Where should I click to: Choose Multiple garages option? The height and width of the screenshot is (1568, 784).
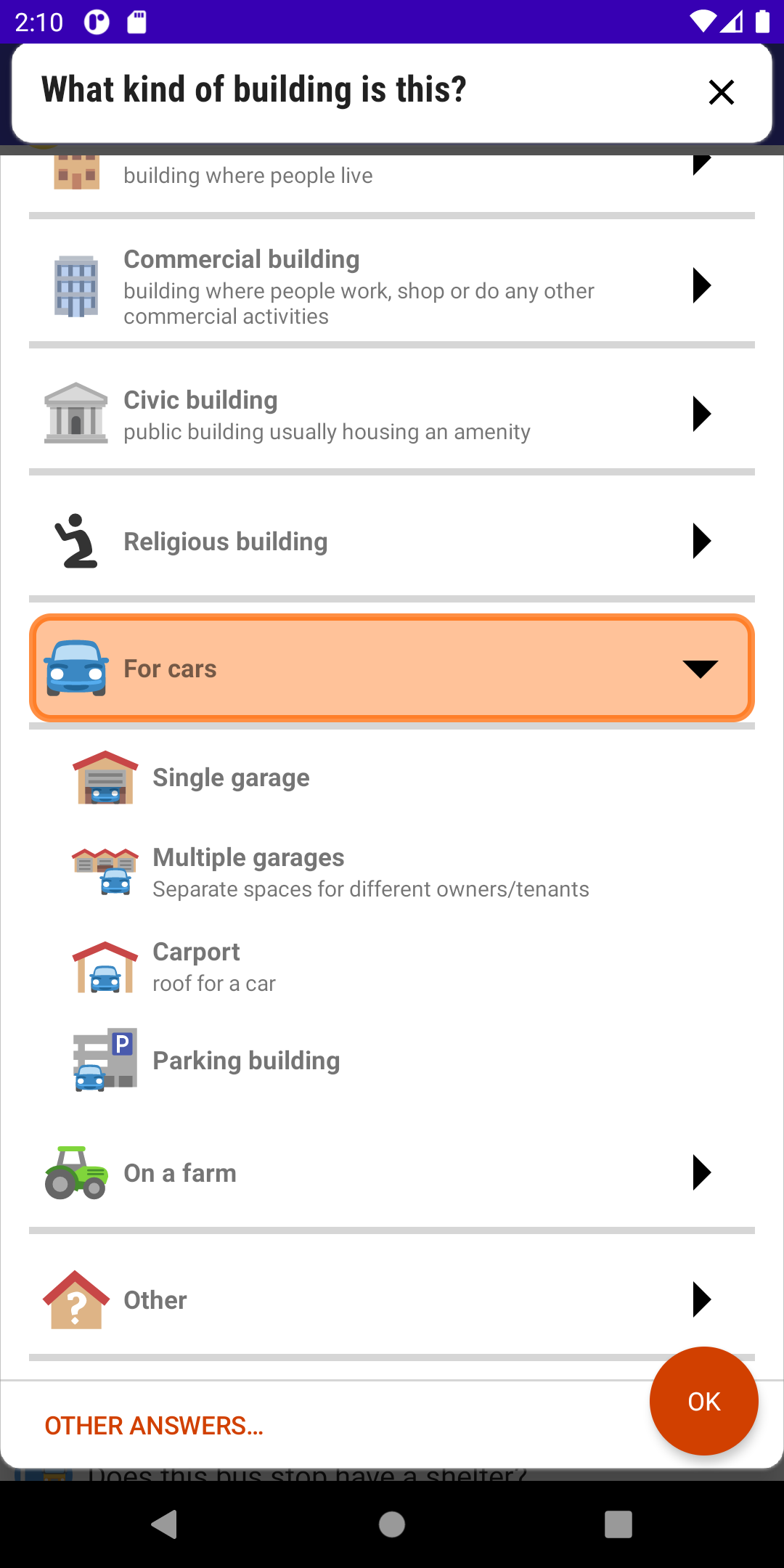(x=248, y=871)
